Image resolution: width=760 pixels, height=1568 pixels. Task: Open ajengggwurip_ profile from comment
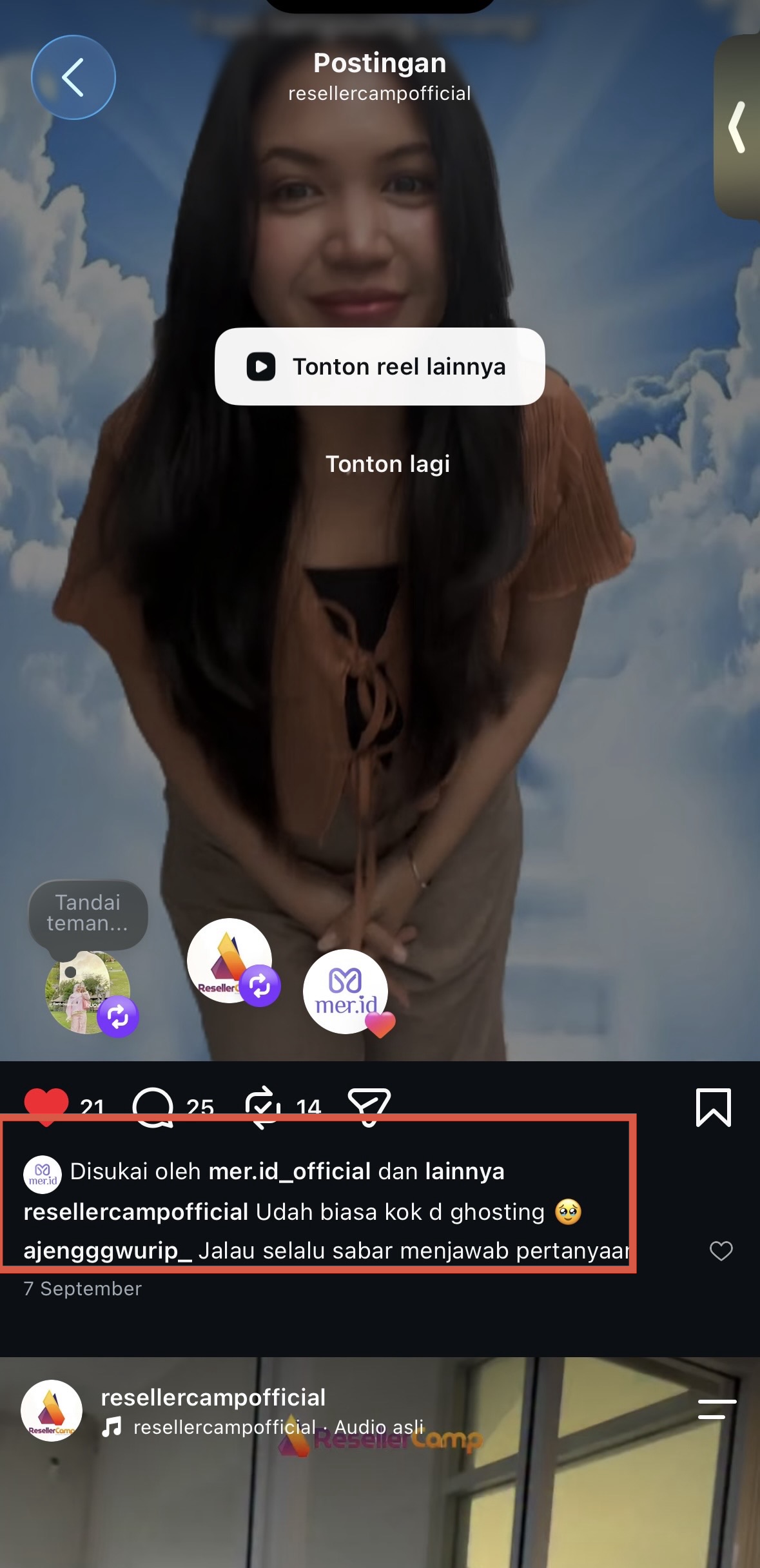(x=108, y=1251)
